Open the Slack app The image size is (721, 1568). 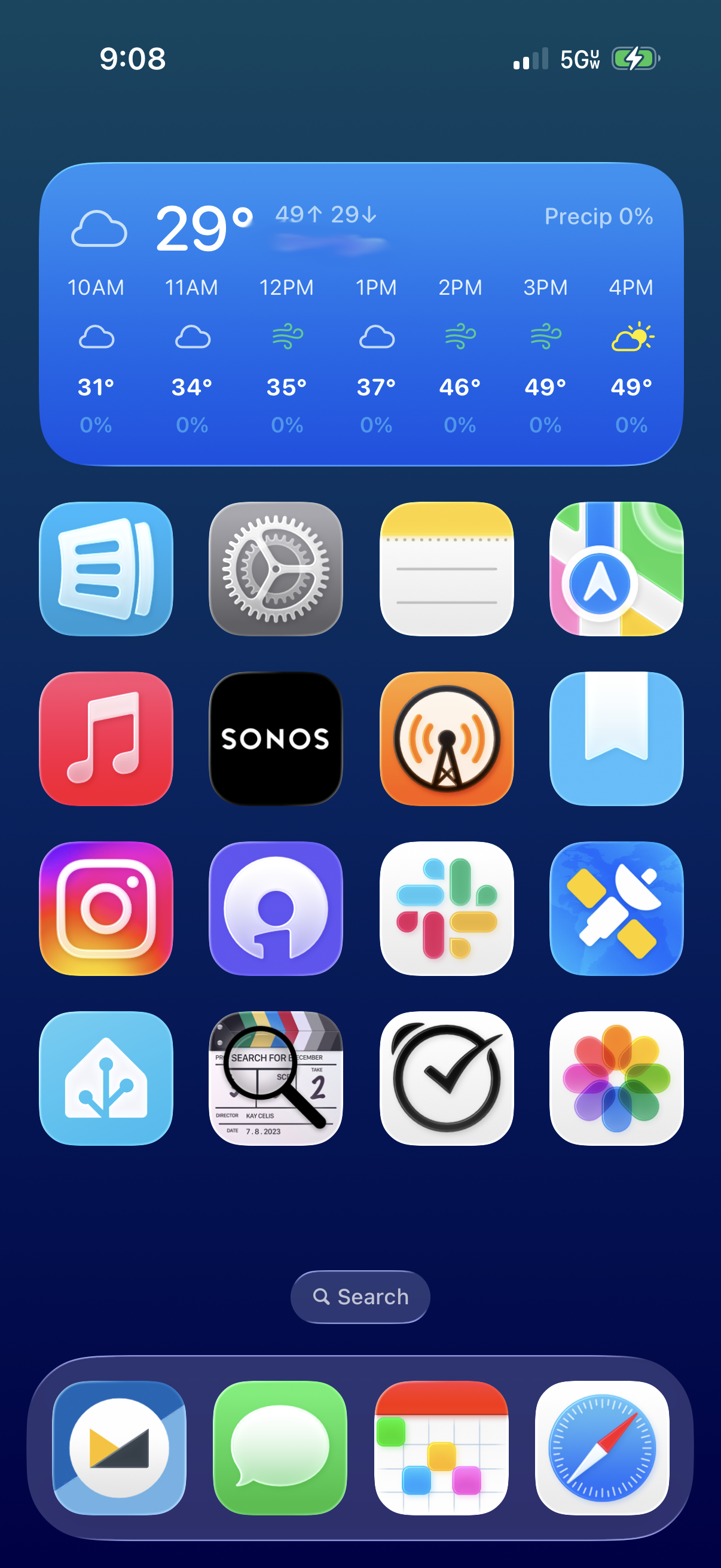(446, 908)
